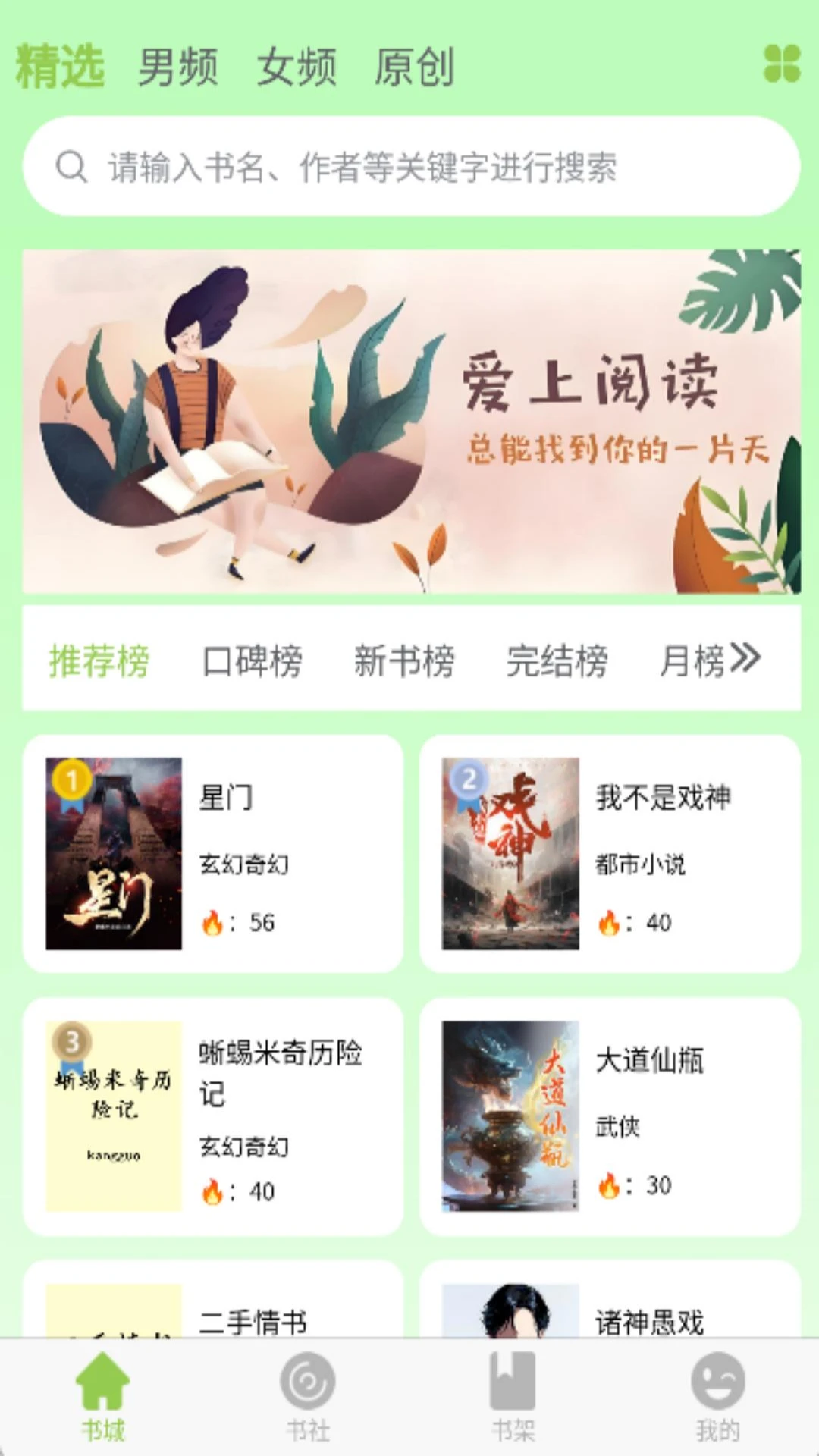The image size is (819, 1456).
Task: Open the book titled 大道仙瓶
Action: coord(650,1063)
